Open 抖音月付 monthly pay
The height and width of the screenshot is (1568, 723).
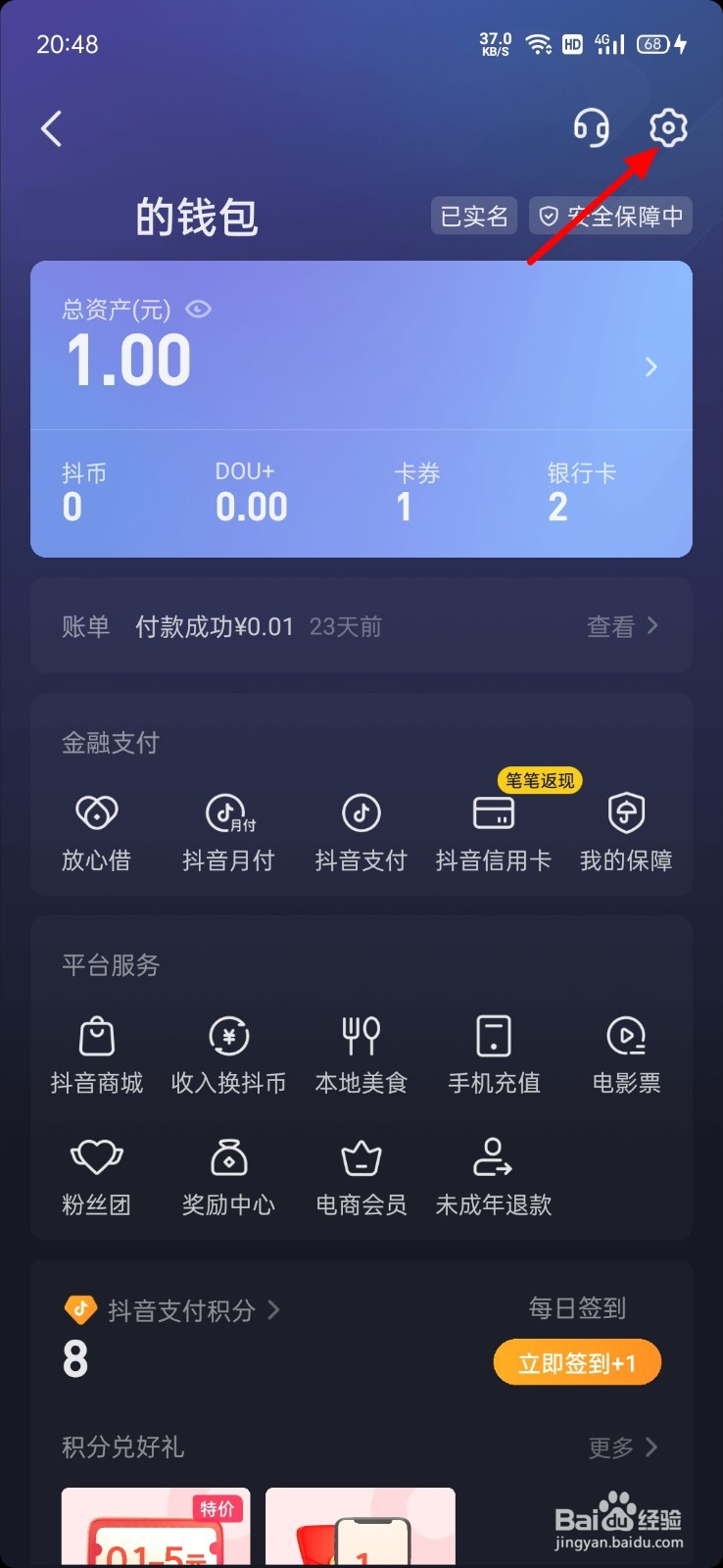tap(228, 832)
